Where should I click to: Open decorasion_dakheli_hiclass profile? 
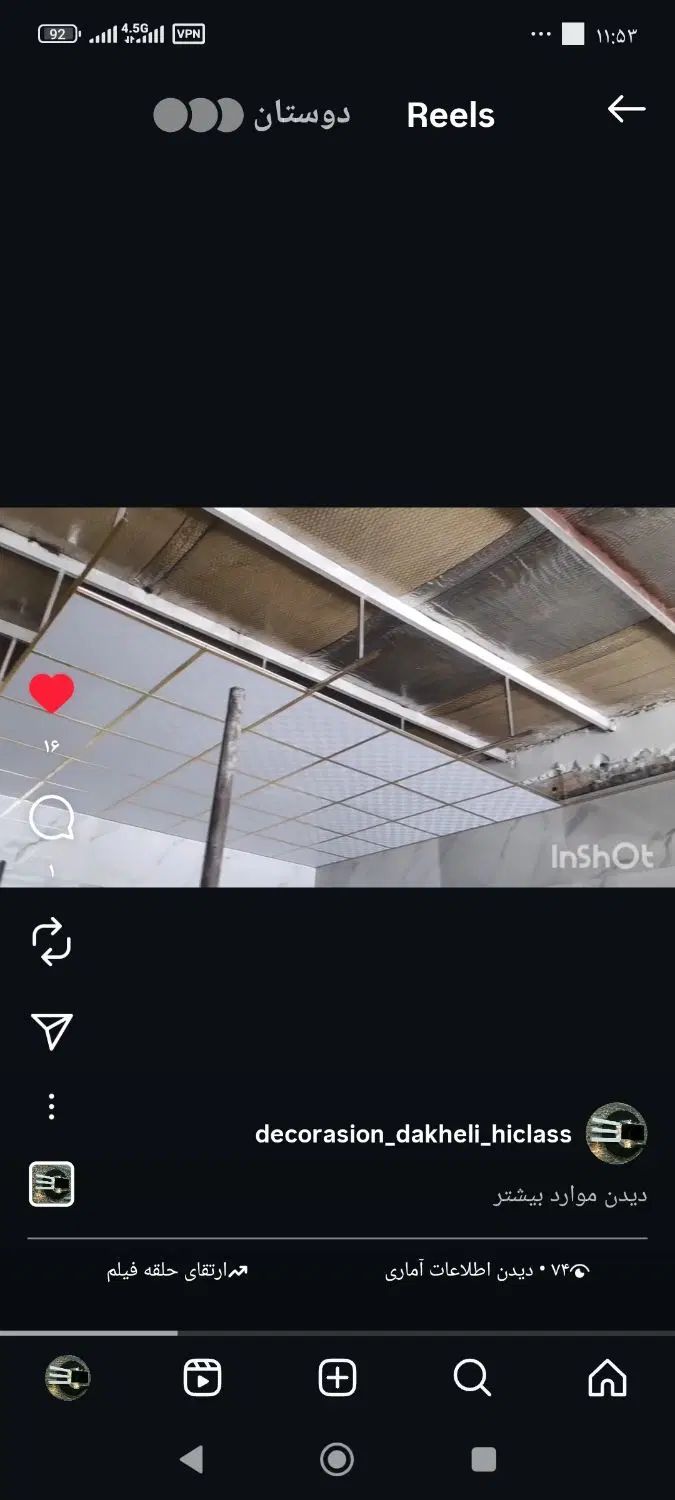(x=413, y=1134)
